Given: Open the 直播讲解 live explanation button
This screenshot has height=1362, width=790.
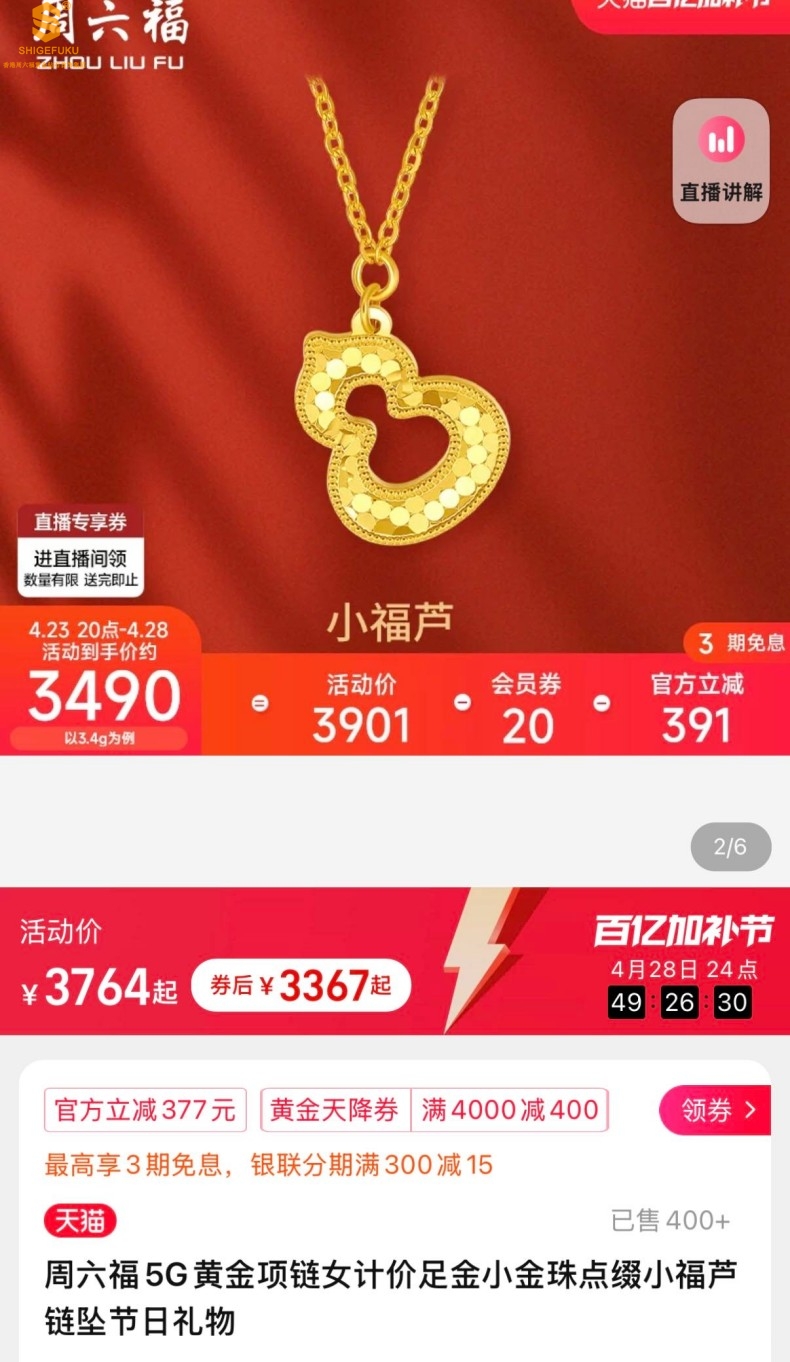Looking at the screenshot, I should (721, 158).
